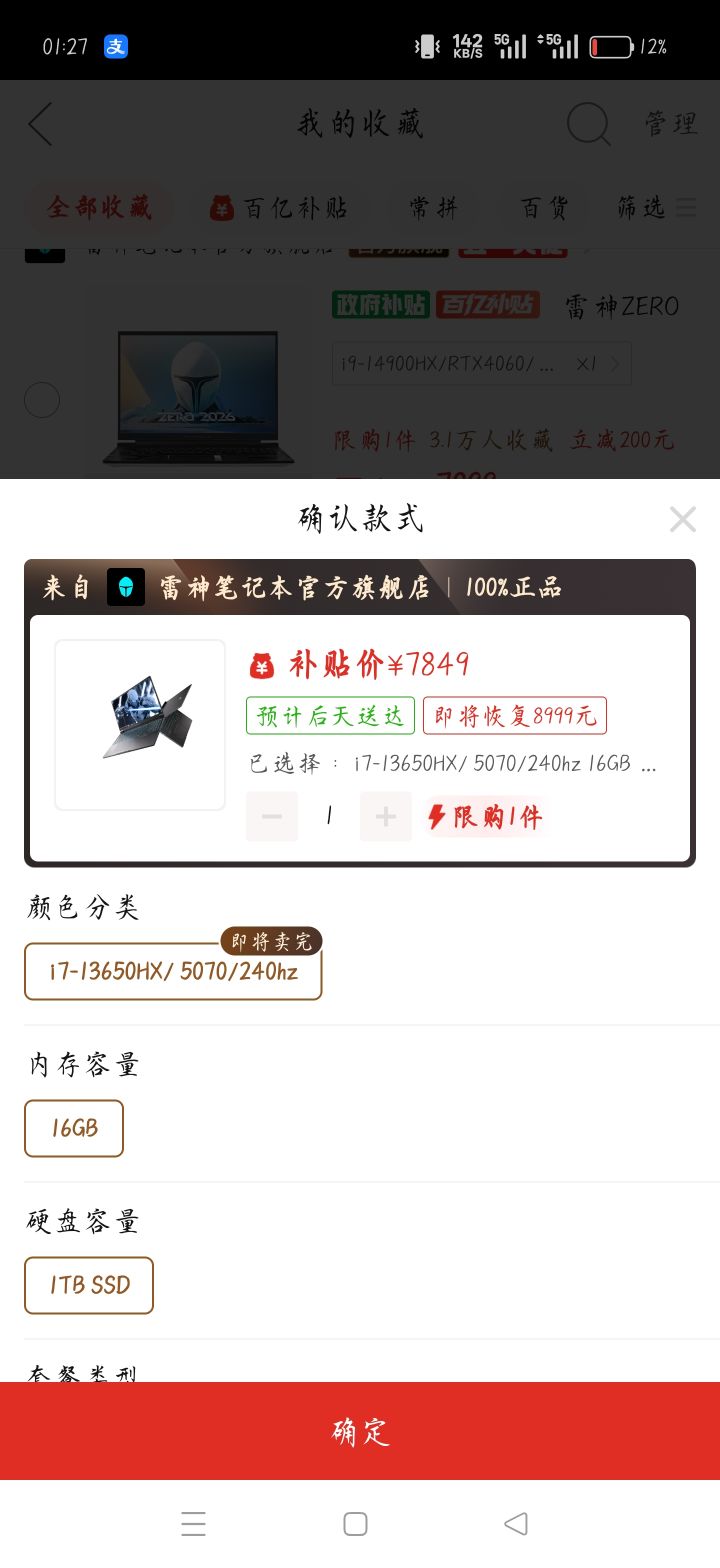Tap the 确定 confirm button
The image size is (720, 1568).
(x=360, y=1432)
